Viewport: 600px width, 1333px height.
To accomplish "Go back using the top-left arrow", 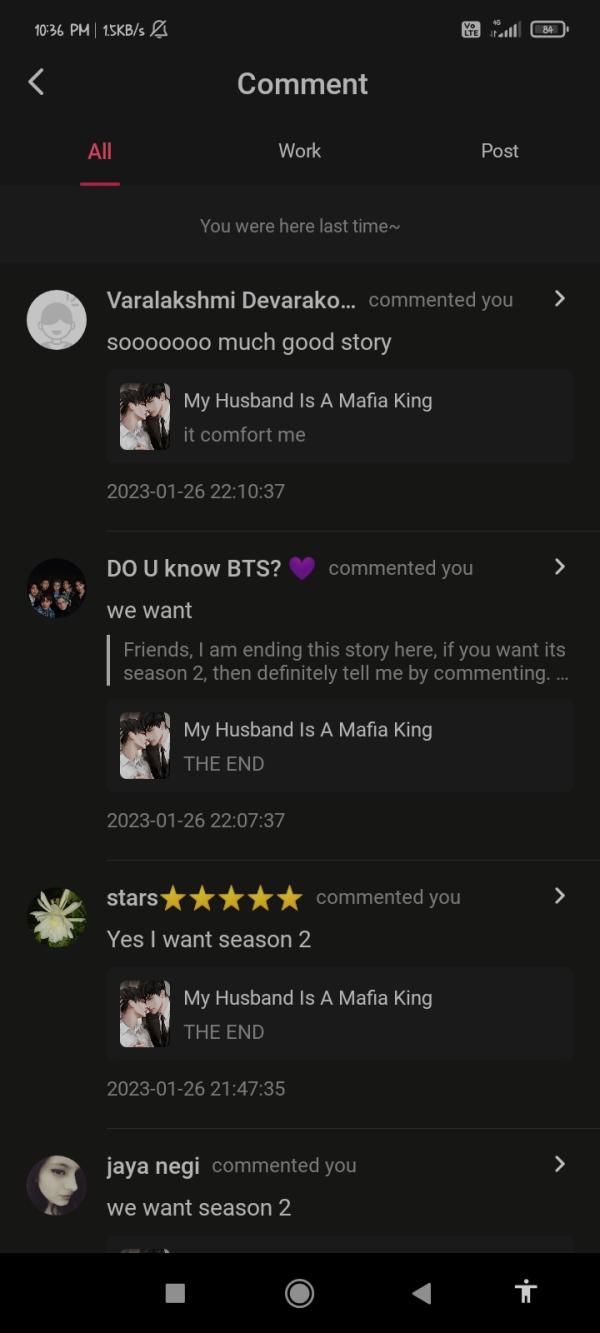I will coord(36,82).
